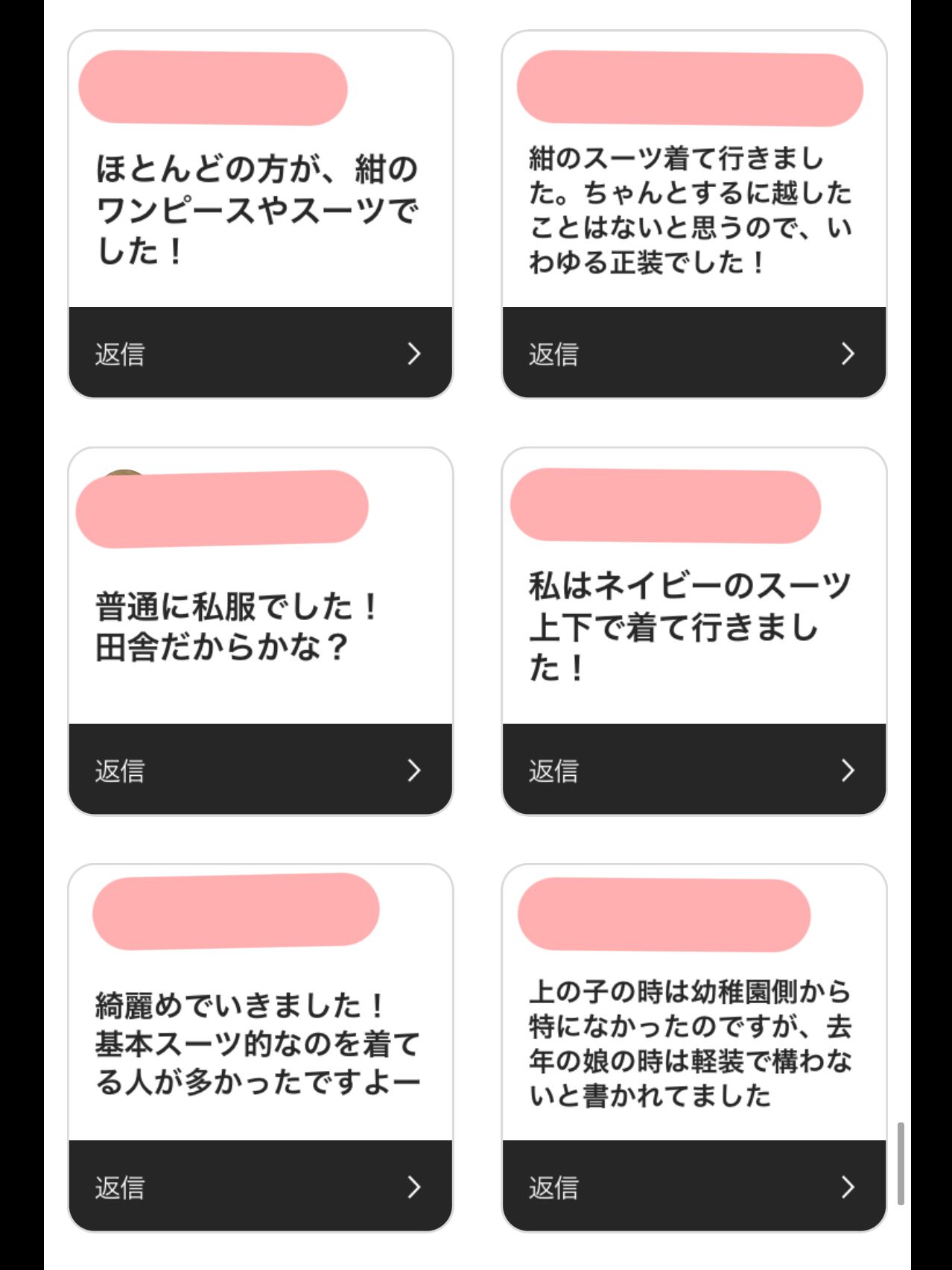Screen dimensions: 952x1270
Task: Tap 返信 under the いわゆる正装でした answer
Action: 694,353
